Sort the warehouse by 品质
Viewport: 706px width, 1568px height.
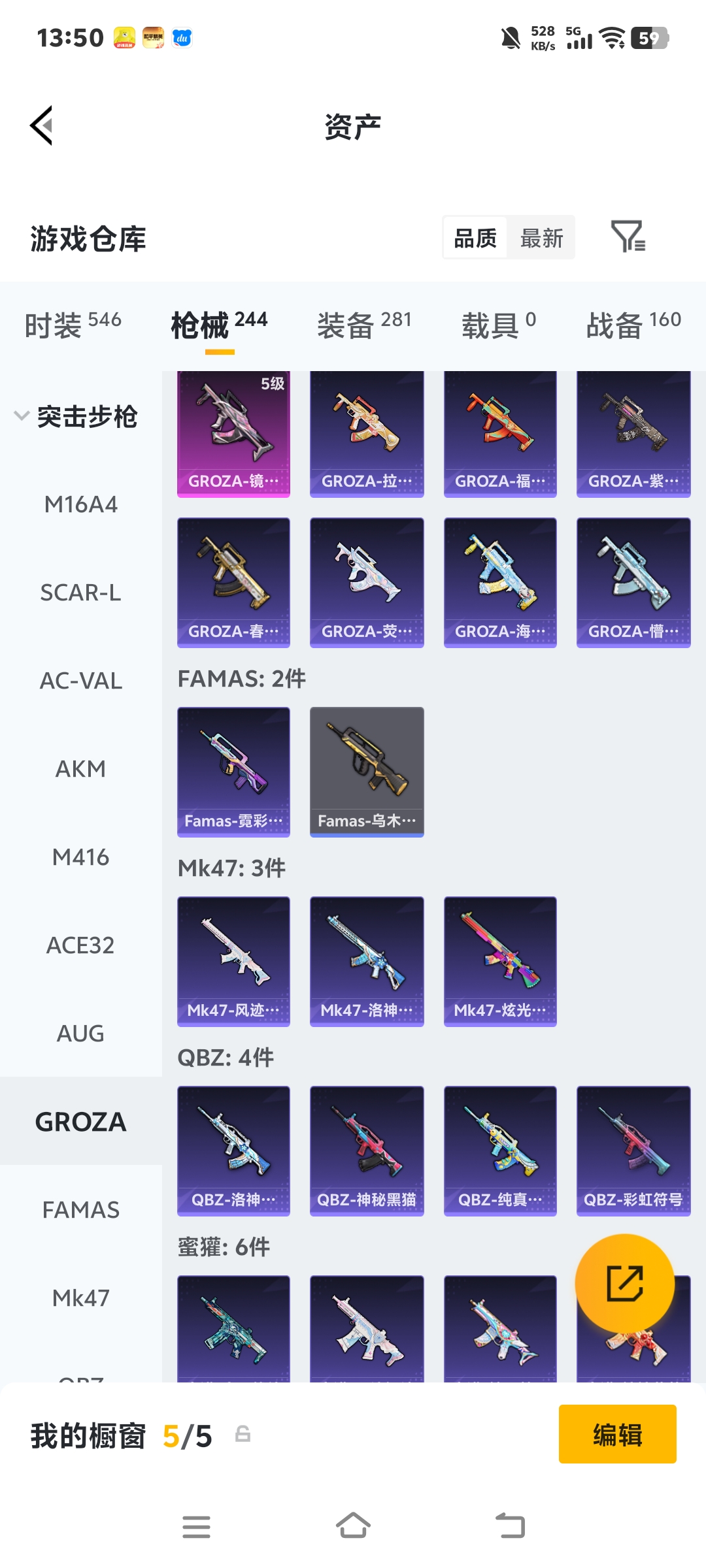pos(475,238)
